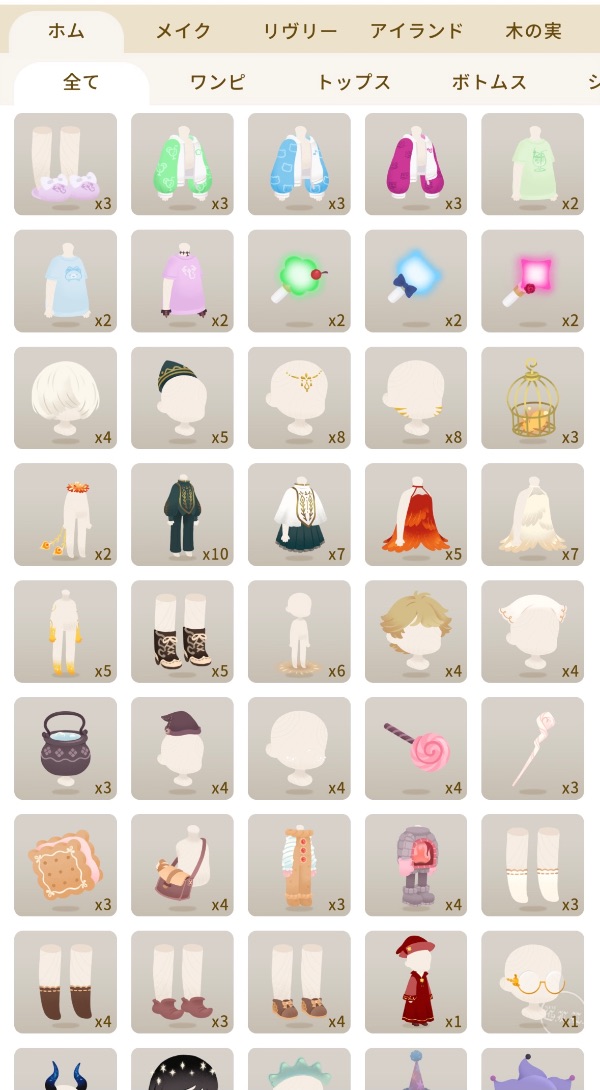The width and height of the screenshot is (600, 1090).
Task: Select the pink swirl lollipop item
Action: [416, 748]
